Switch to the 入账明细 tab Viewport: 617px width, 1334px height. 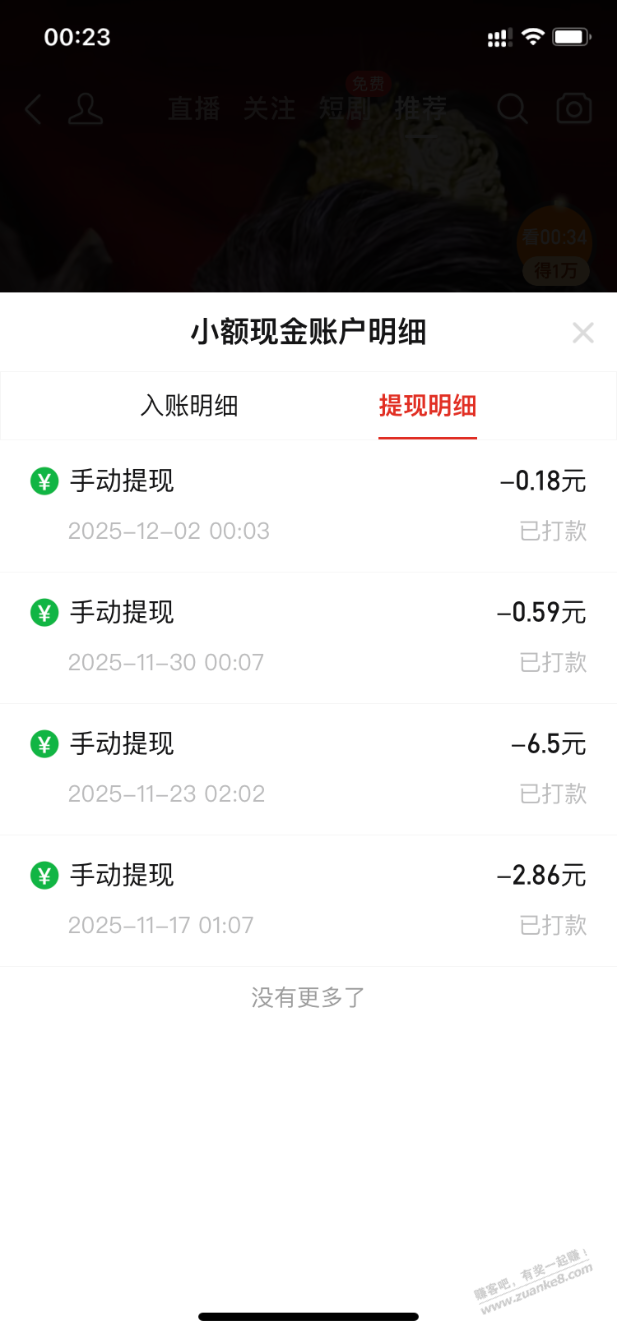(x=189, y=405)
